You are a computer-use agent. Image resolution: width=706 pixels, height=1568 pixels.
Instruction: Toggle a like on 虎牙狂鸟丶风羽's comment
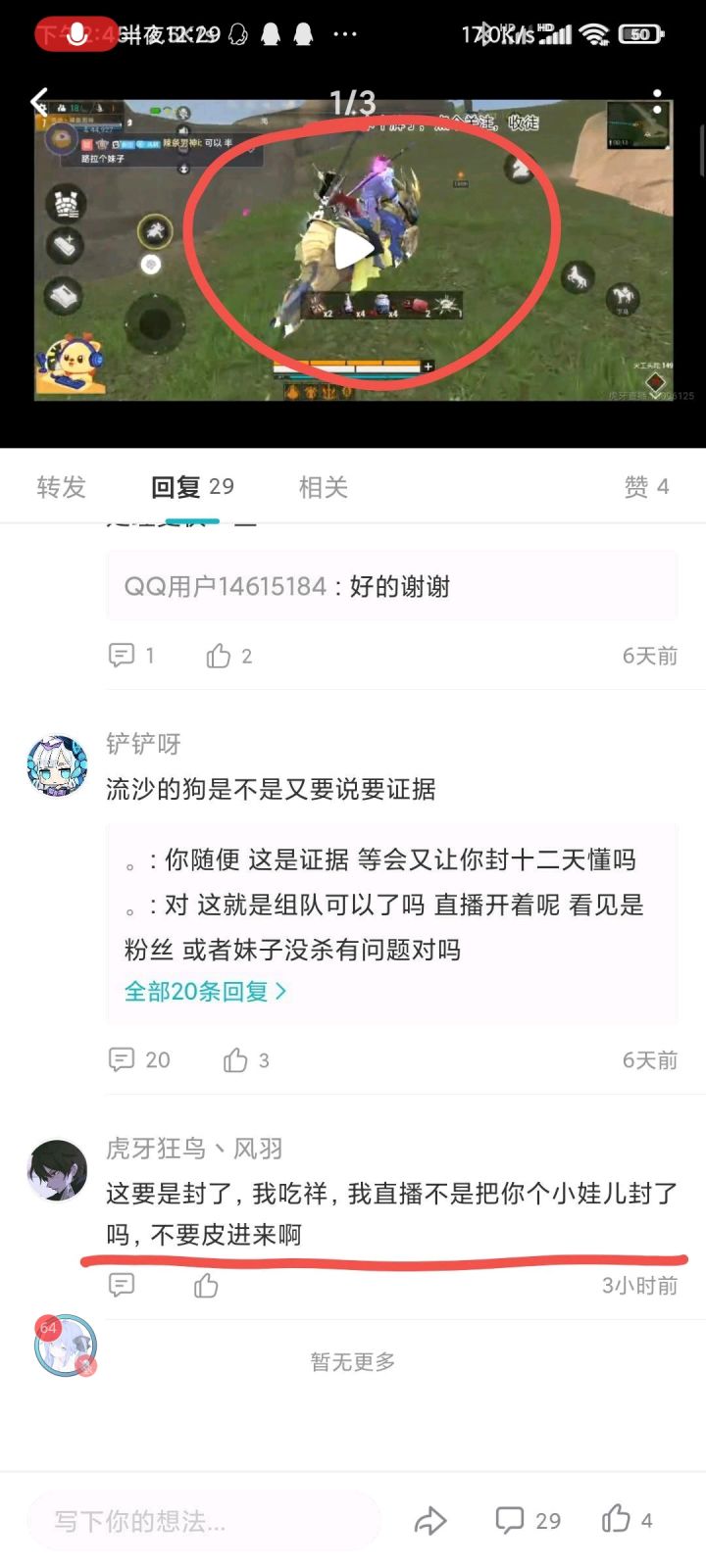pos(204,1284)
